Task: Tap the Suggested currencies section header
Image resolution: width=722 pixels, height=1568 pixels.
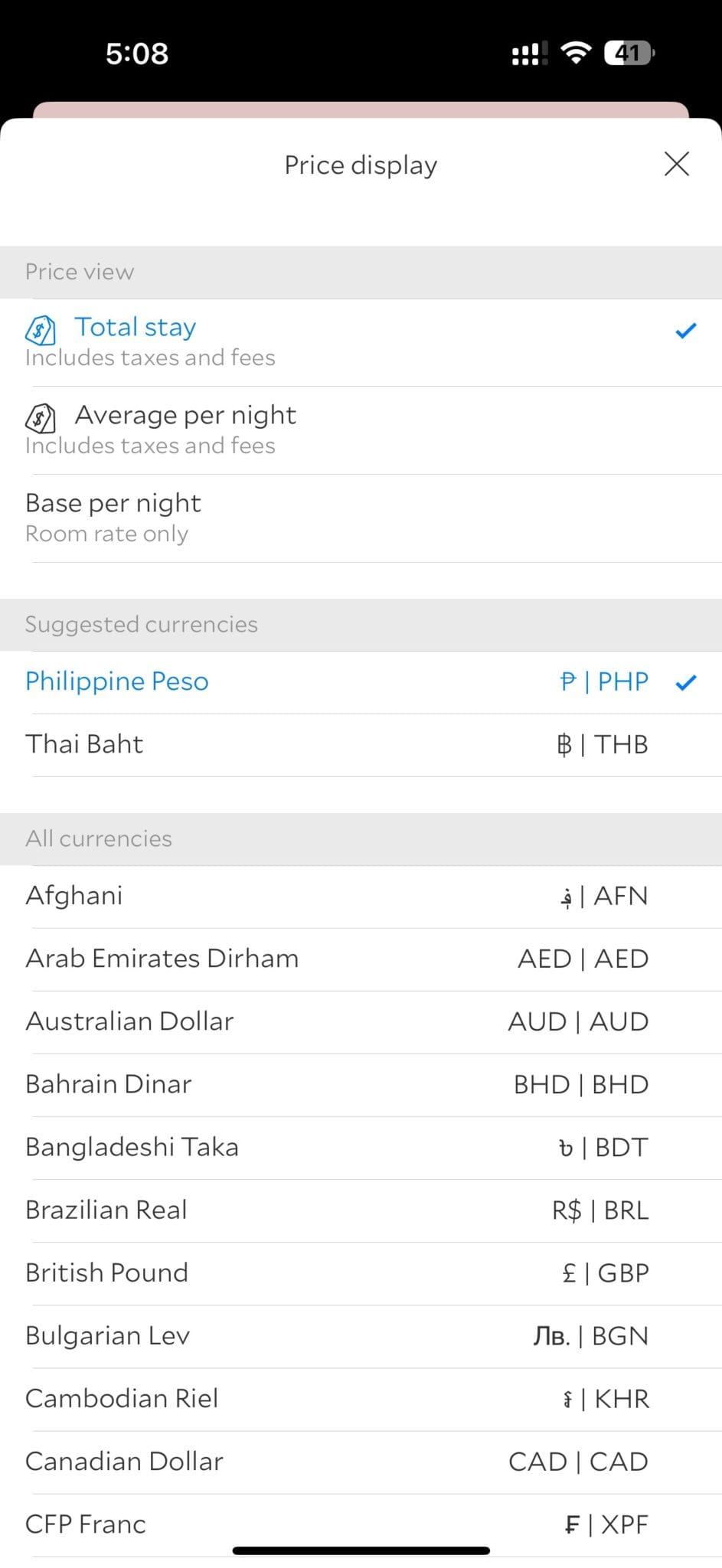Action: point(141,624)
